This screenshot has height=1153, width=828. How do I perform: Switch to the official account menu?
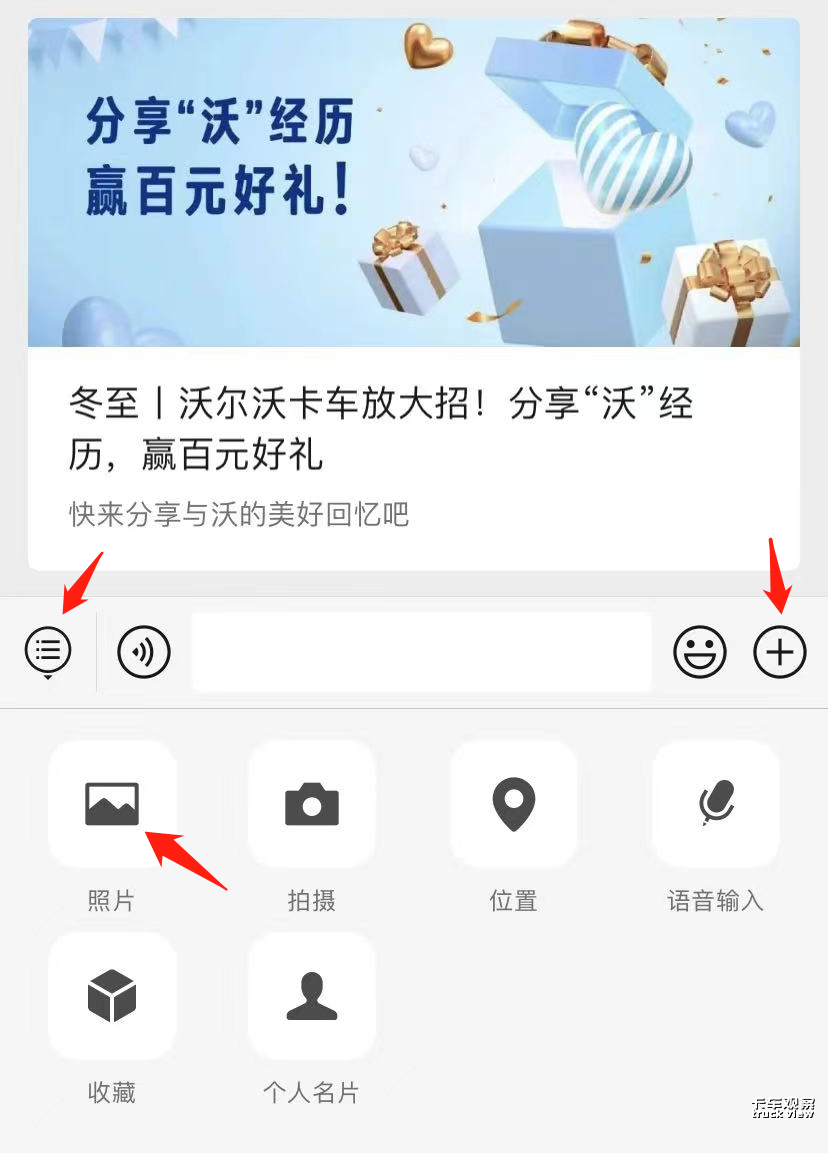47,653
